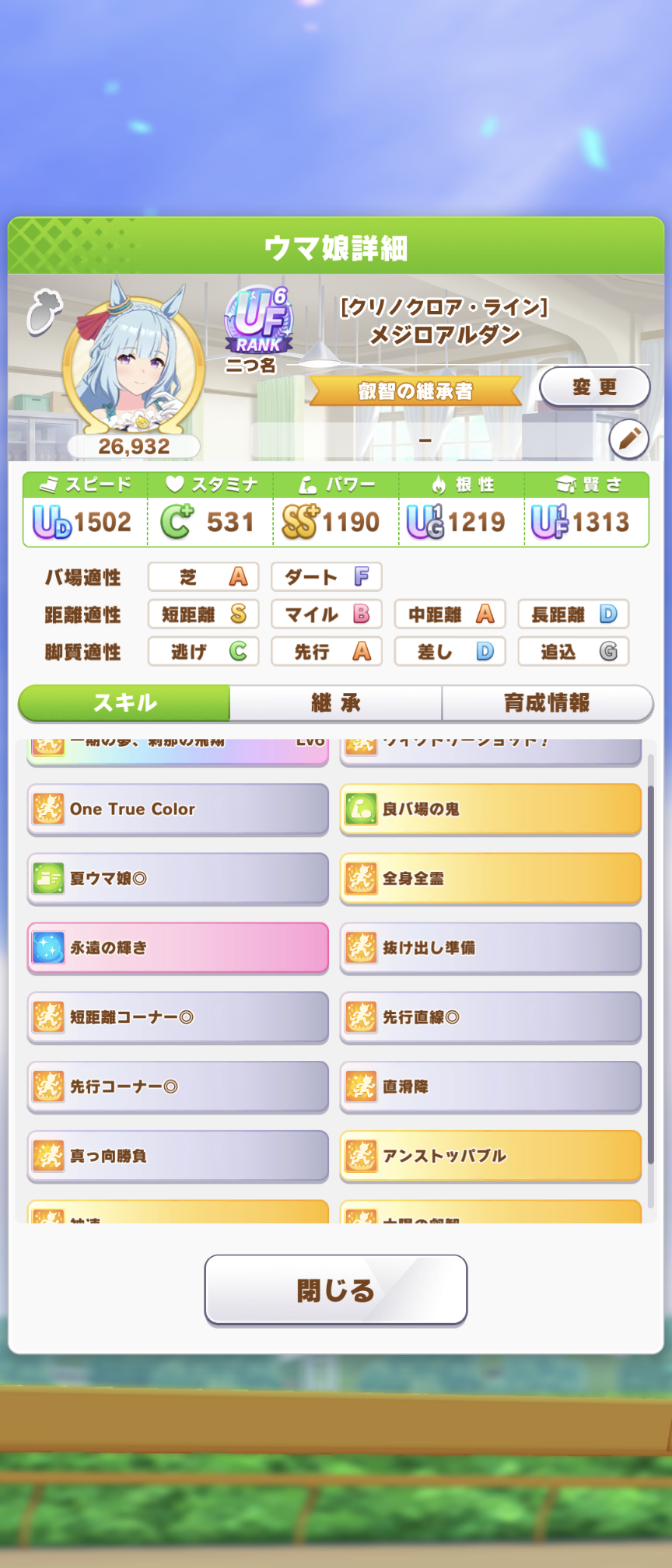672x1568 pixels.
Task: View the 短距離コーナー◎ skill
Action: (178, 1017)
